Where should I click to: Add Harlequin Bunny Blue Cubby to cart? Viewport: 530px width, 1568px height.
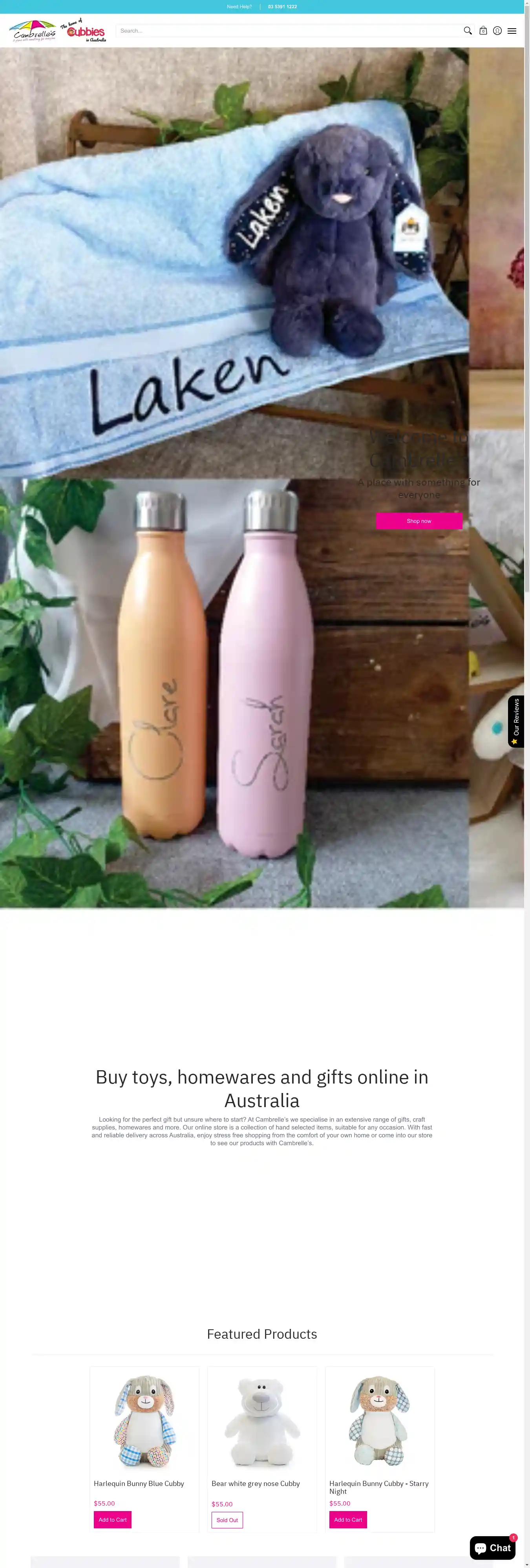(113, 1519)
